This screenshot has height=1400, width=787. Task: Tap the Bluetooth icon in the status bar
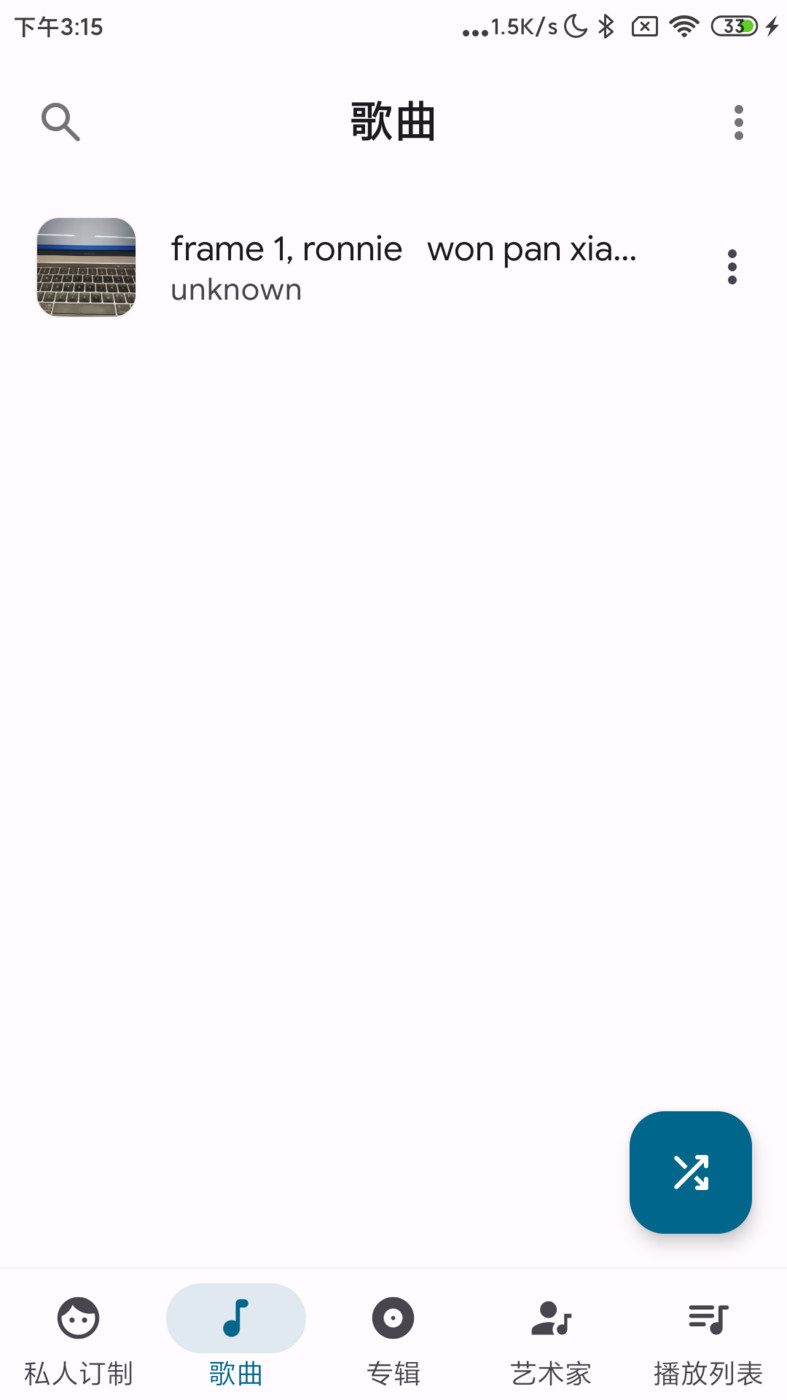(607, 26)
